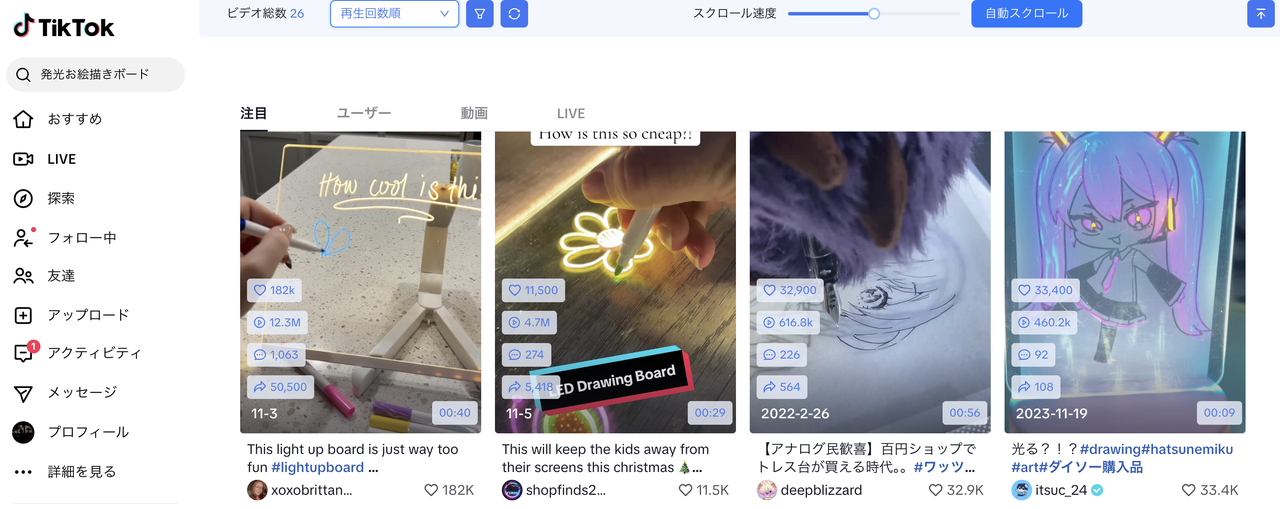Open the 再生回数順 sort dropdown
Viewport: 1280px width, 509px height.
click(394, 14)
